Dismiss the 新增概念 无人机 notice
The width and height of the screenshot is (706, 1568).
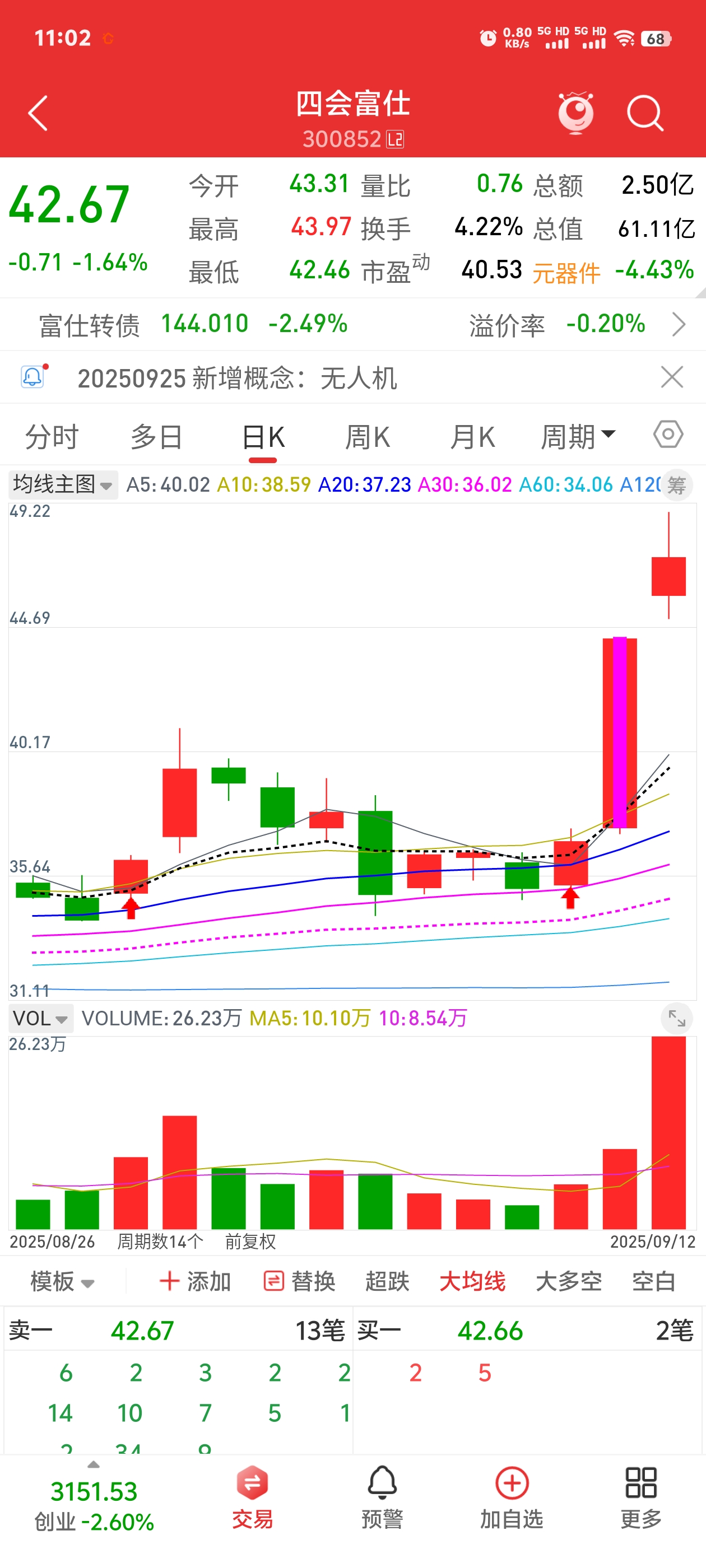[x=672, y=377]
